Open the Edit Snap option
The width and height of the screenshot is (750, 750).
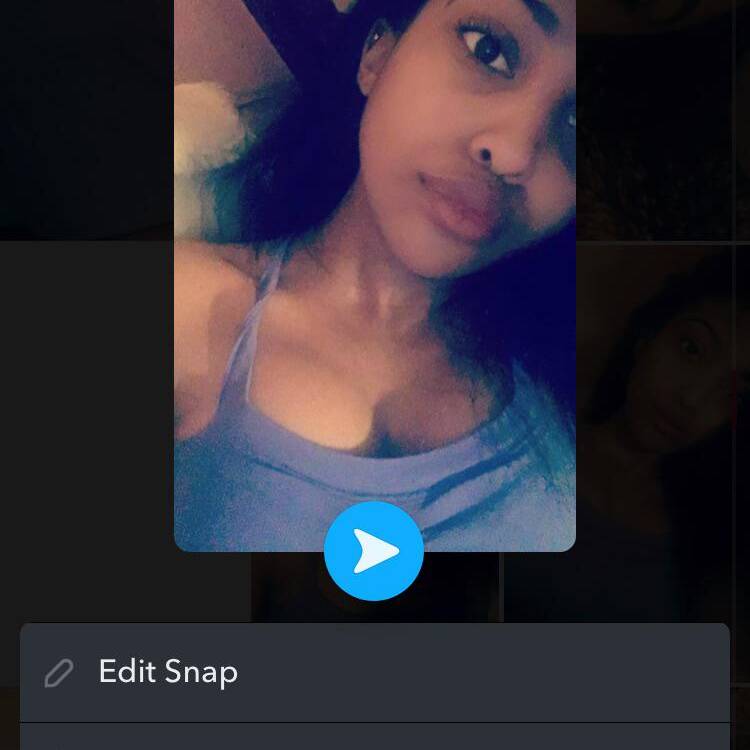pos(168,672)
